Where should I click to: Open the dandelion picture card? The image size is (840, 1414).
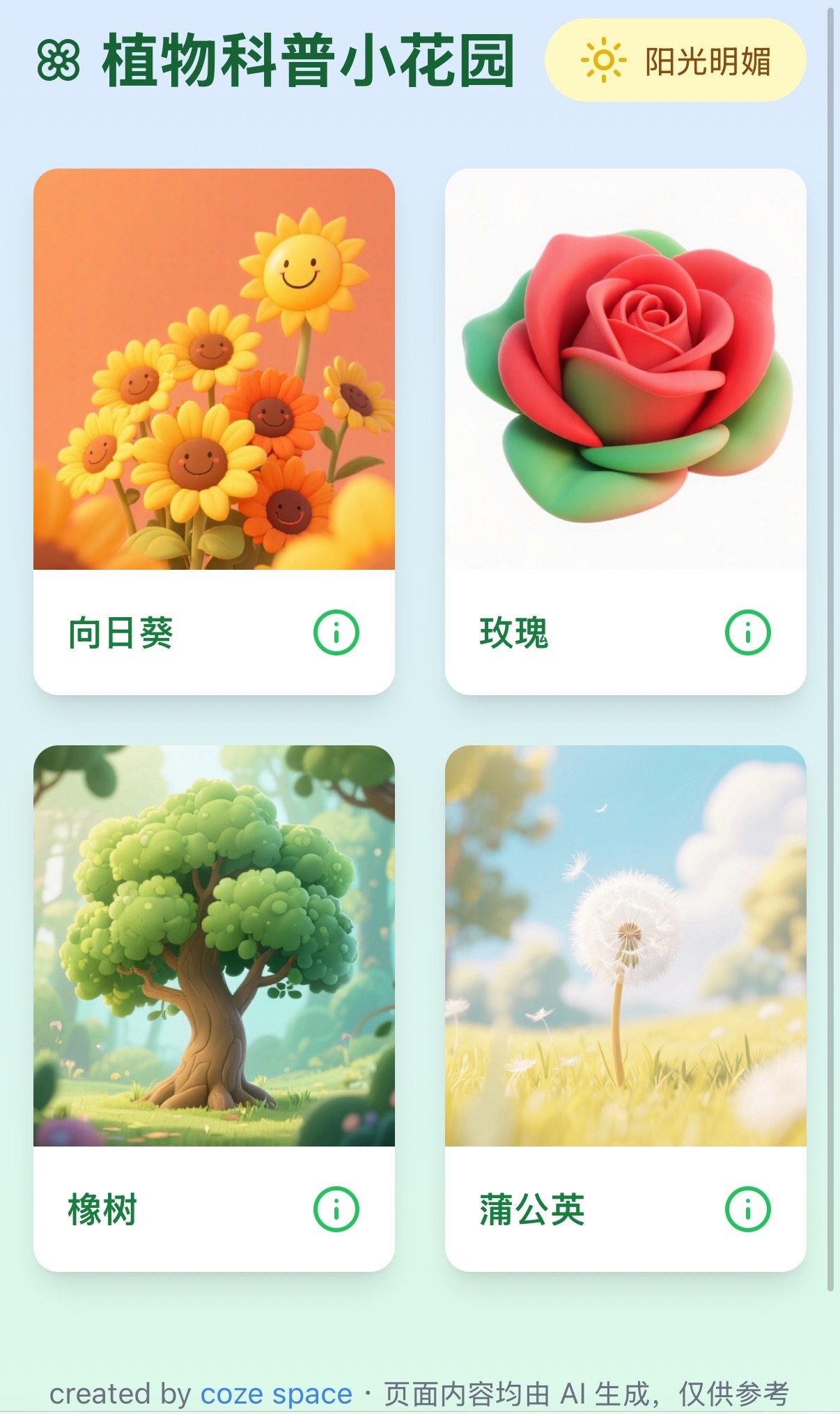tap(625, 946)
